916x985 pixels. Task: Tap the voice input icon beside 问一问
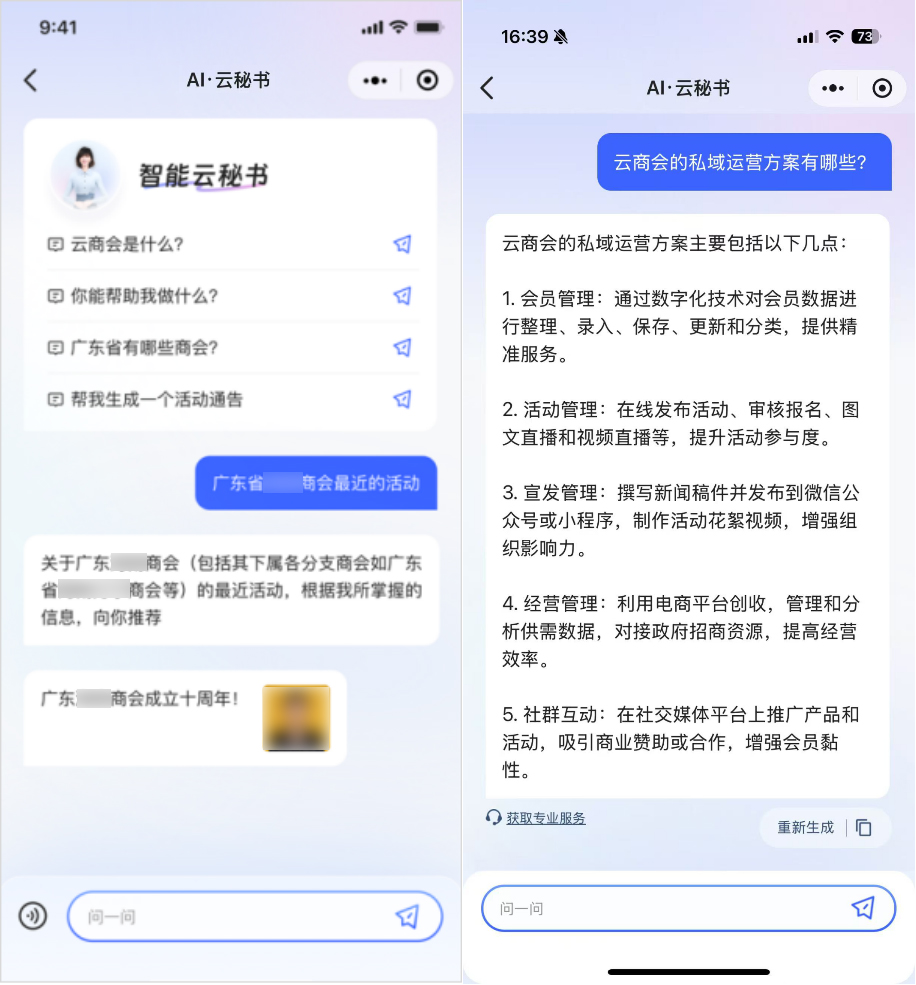[33, 916]
